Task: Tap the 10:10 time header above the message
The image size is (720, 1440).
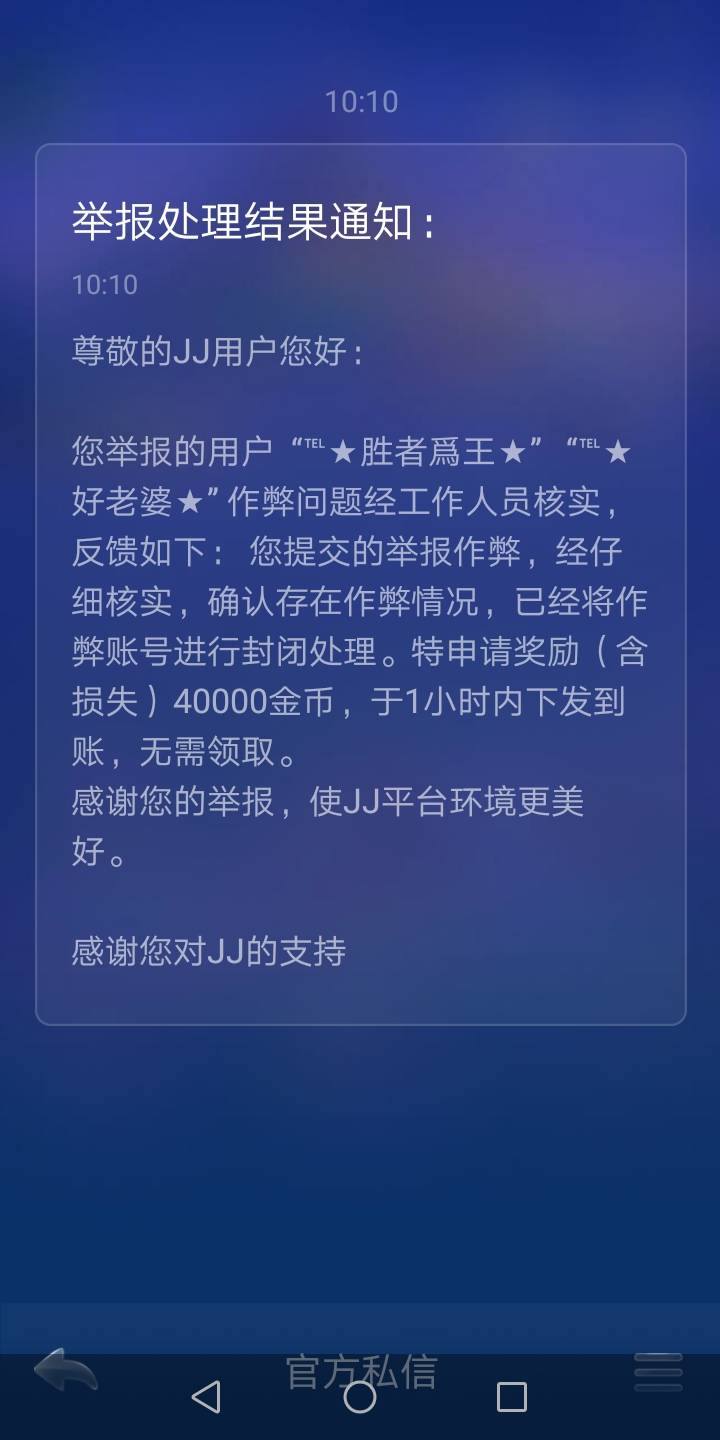Action: click(360, 100)
